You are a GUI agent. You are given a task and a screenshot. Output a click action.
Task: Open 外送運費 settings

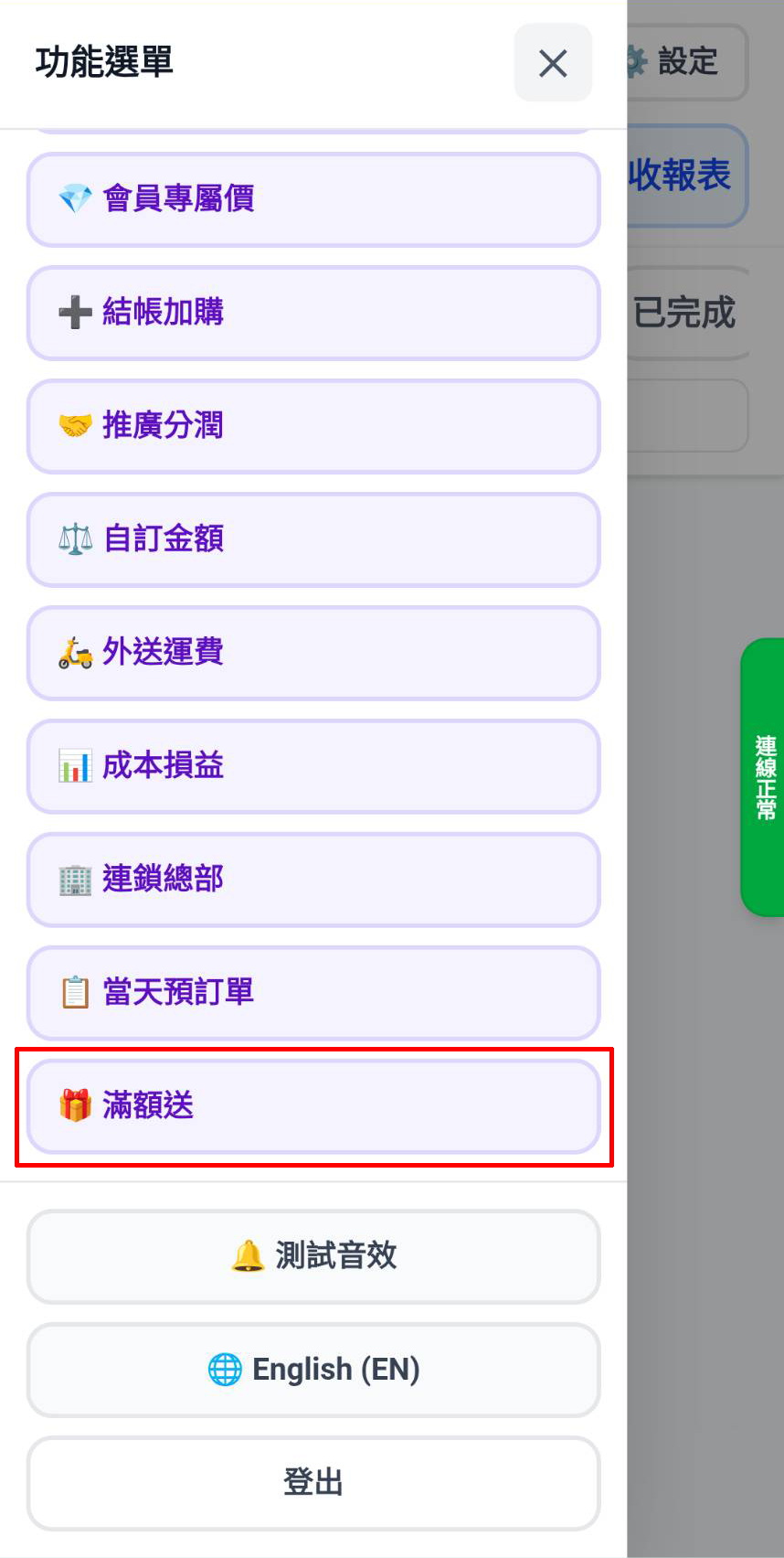(x=313, y=653)
